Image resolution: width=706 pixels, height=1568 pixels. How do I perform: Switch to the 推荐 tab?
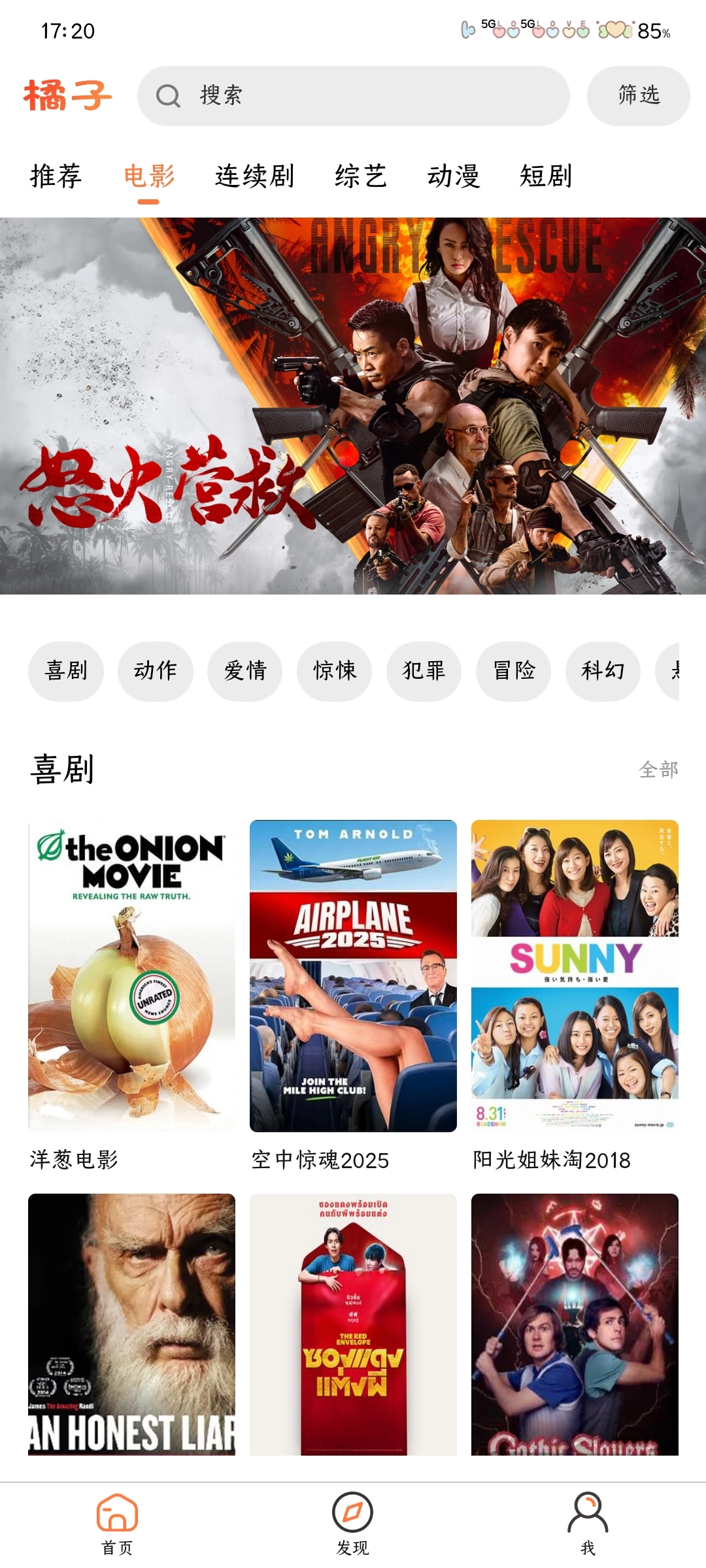click(56, 176)
